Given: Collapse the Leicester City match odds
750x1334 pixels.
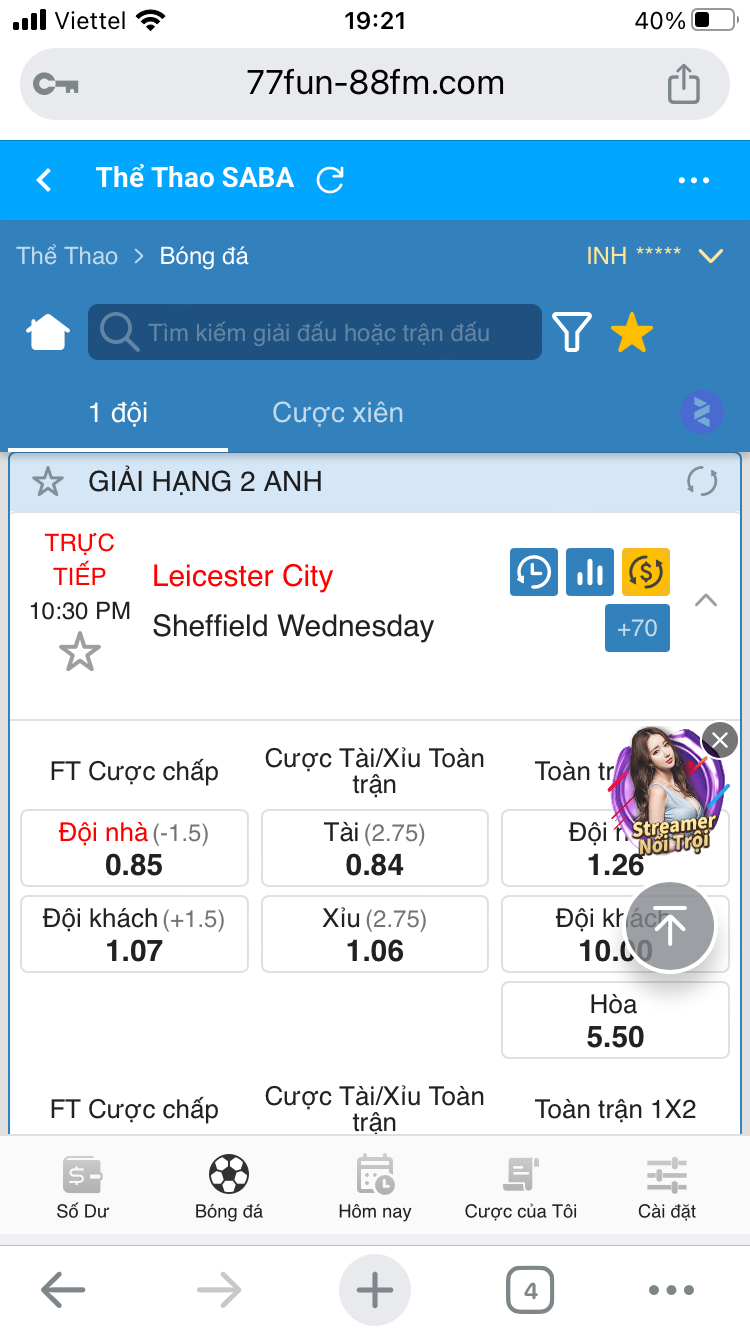Looking at the screenshot, I should (x=706, y=600).
